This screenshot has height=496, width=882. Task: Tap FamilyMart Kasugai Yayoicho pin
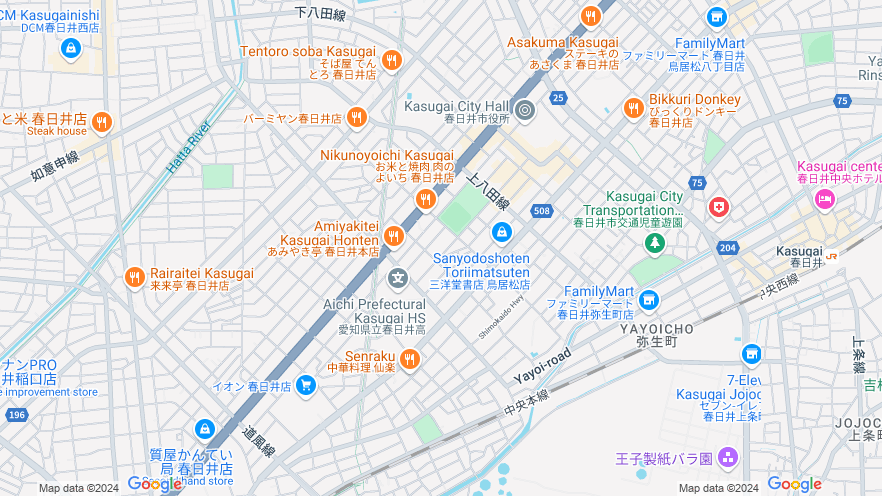click(649, 299)
